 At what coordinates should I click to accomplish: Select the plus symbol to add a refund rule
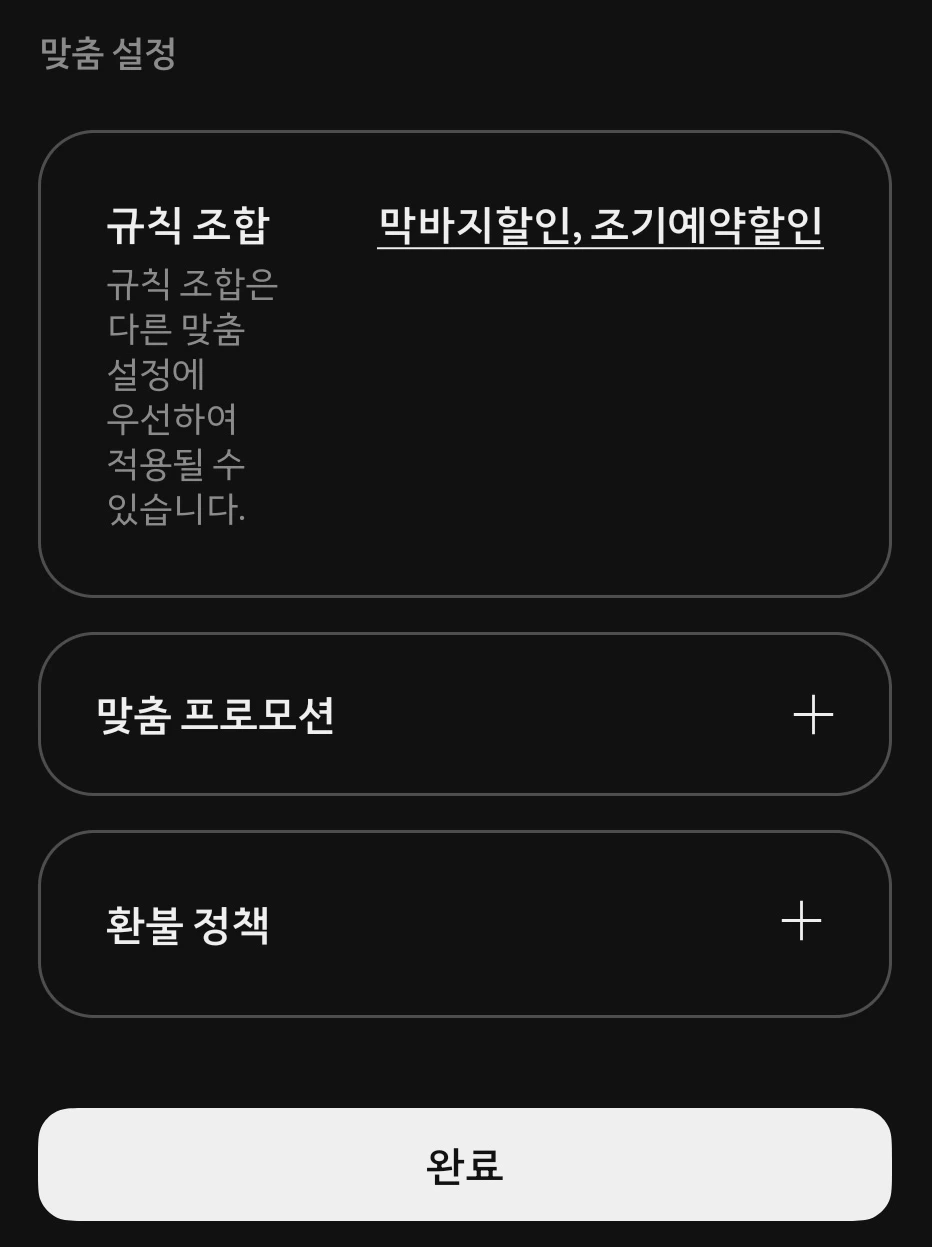point(801,921)
